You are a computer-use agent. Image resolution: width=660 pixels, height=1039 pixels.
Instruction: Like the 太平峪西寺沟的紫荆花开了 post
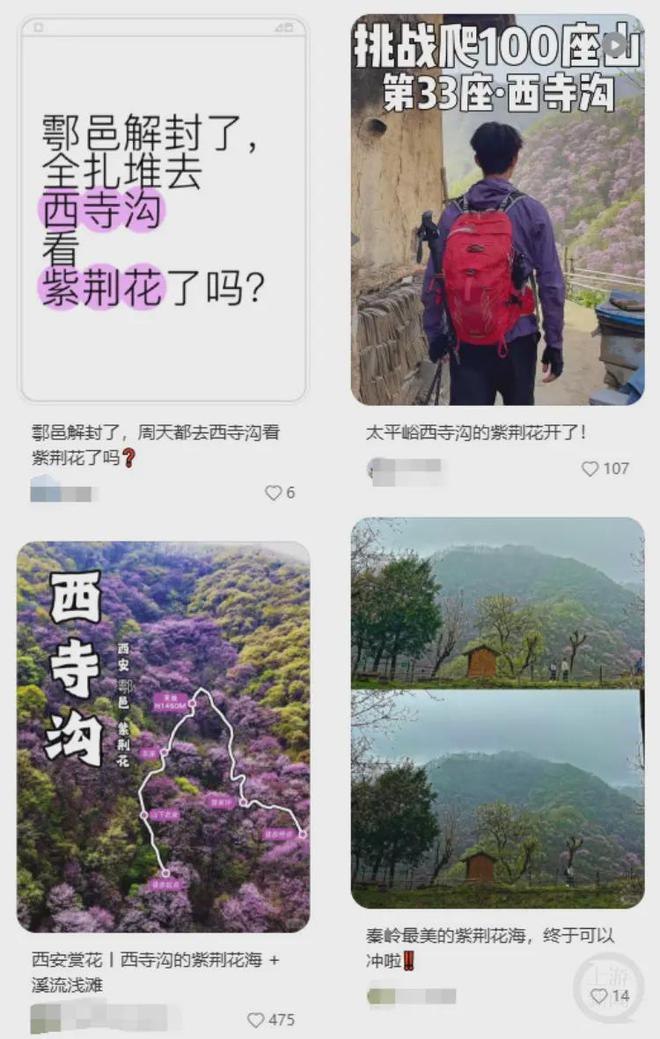(x=590, y=468)
